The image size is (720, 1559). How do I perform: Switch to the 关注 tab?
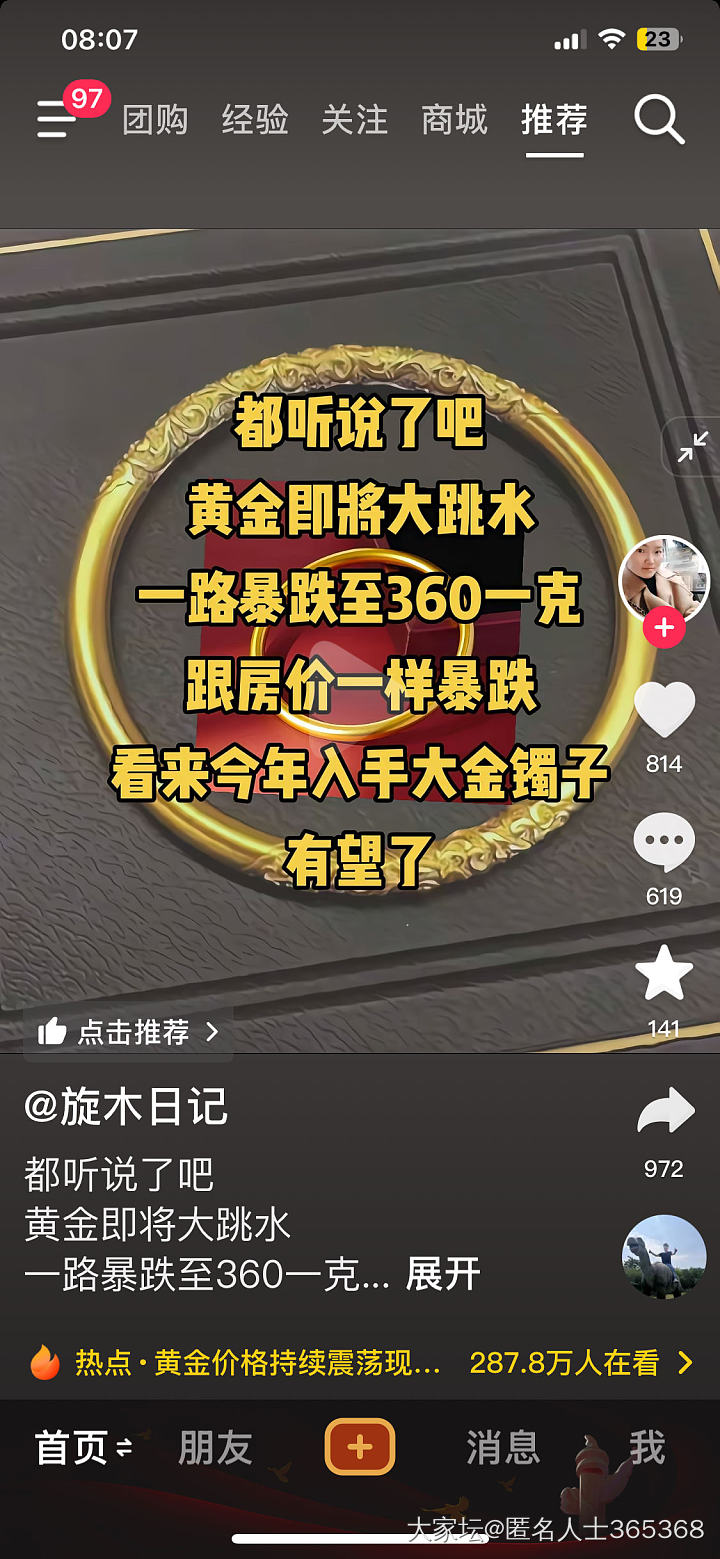pos(354,120)
